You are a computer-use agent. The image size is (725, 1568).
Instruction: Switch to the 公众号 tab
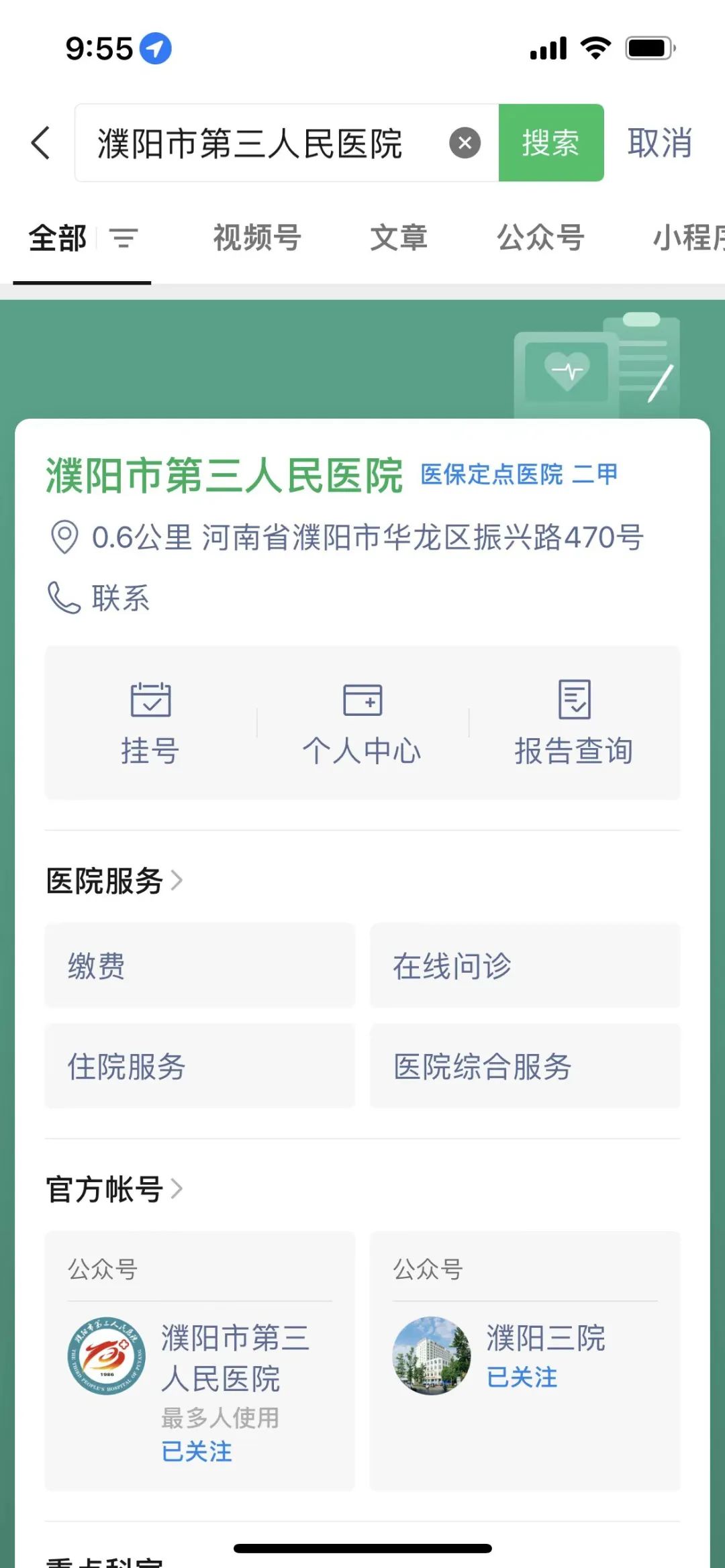coord(540,238)
